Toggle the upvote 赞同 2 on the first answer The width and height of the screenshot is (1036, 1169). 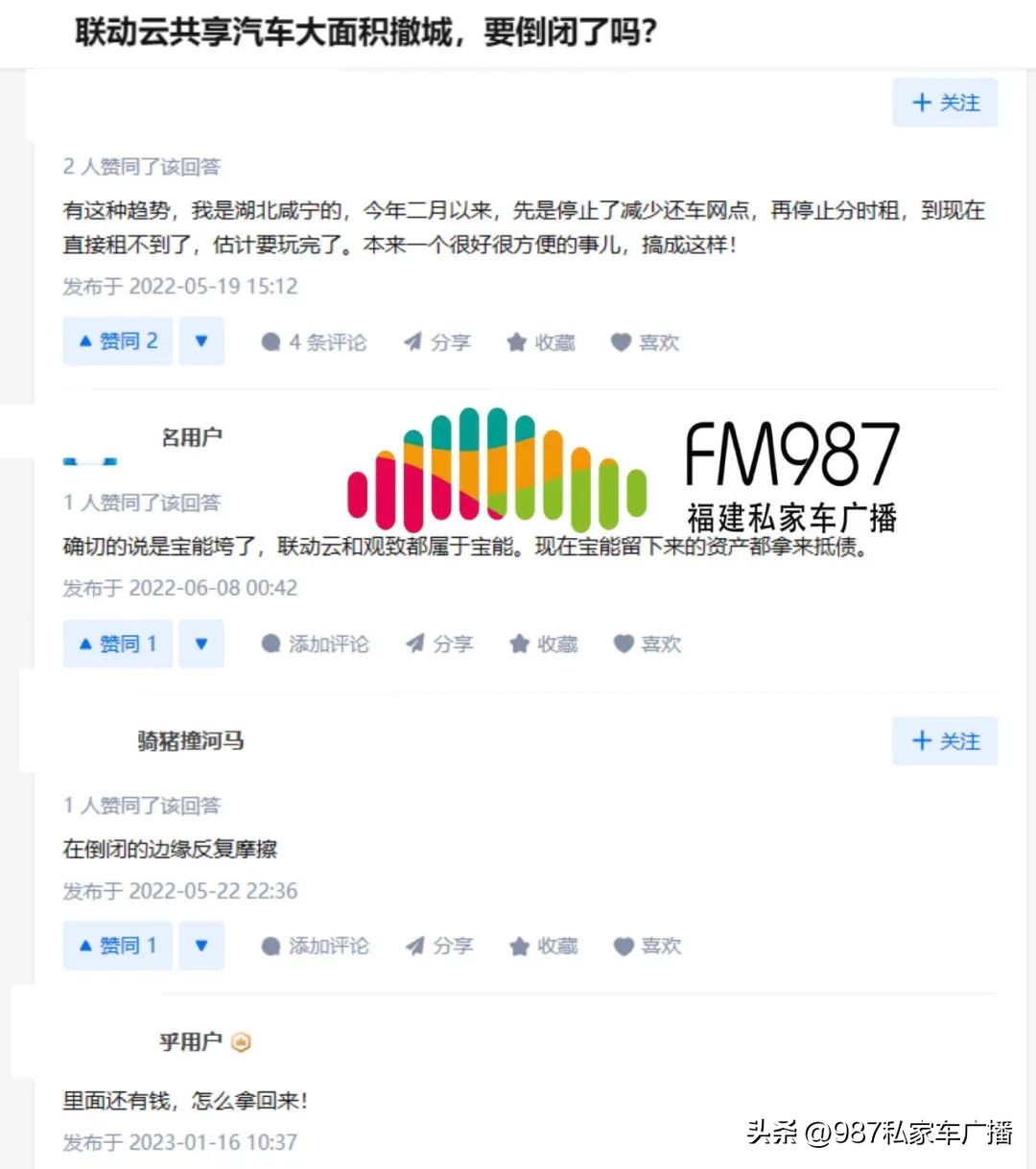click(116, 341)
